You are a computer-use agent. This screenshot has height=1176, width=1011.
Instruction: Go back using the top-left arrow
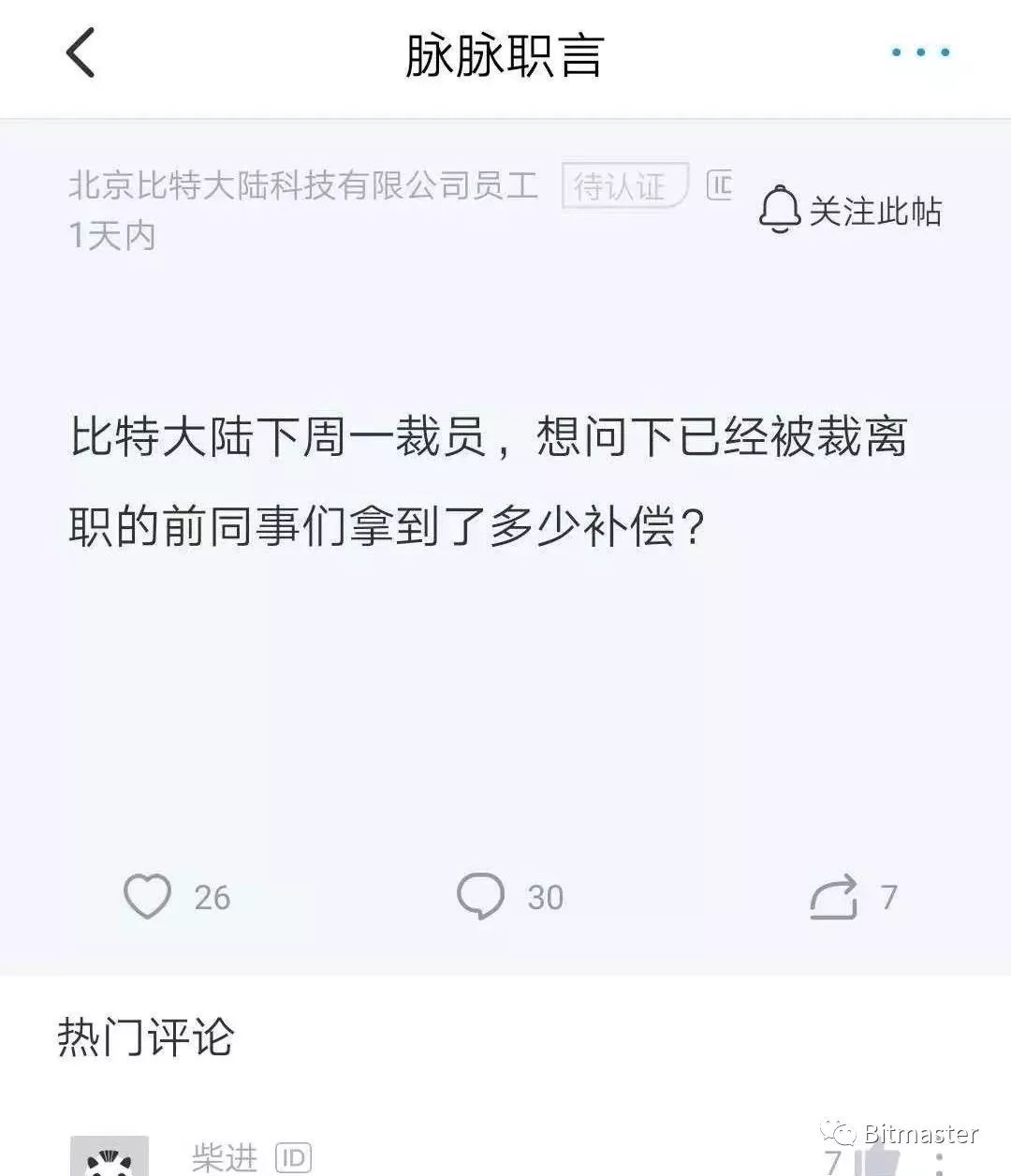82,52
